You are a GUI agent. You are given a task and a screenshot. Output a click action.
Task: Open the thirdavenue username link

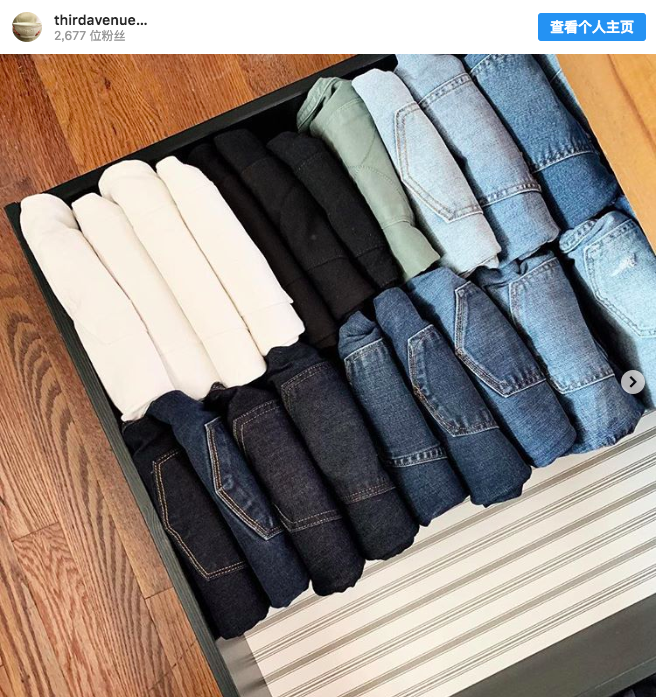100,19
